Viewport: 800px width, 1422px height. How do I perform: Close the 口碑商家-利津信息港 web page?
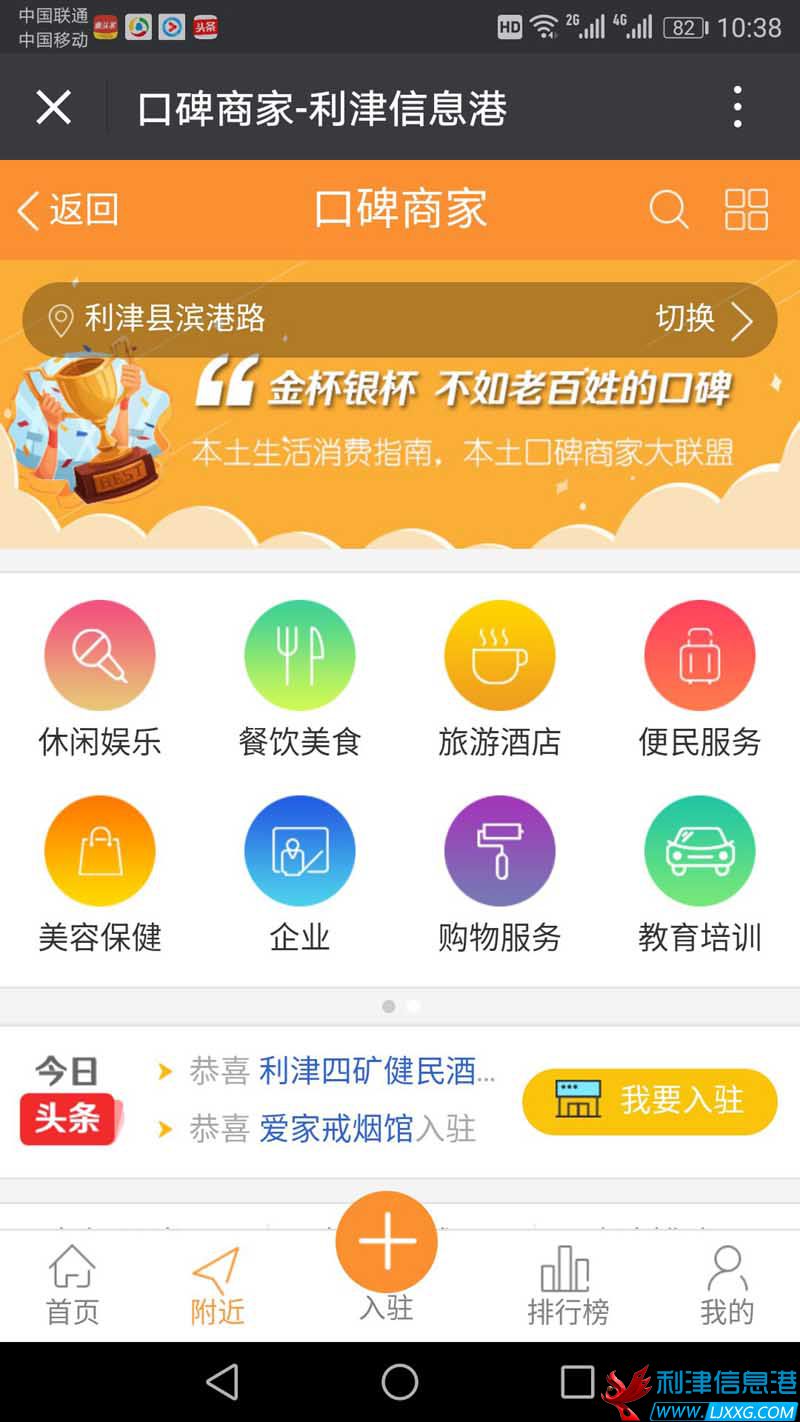(53, 107)
